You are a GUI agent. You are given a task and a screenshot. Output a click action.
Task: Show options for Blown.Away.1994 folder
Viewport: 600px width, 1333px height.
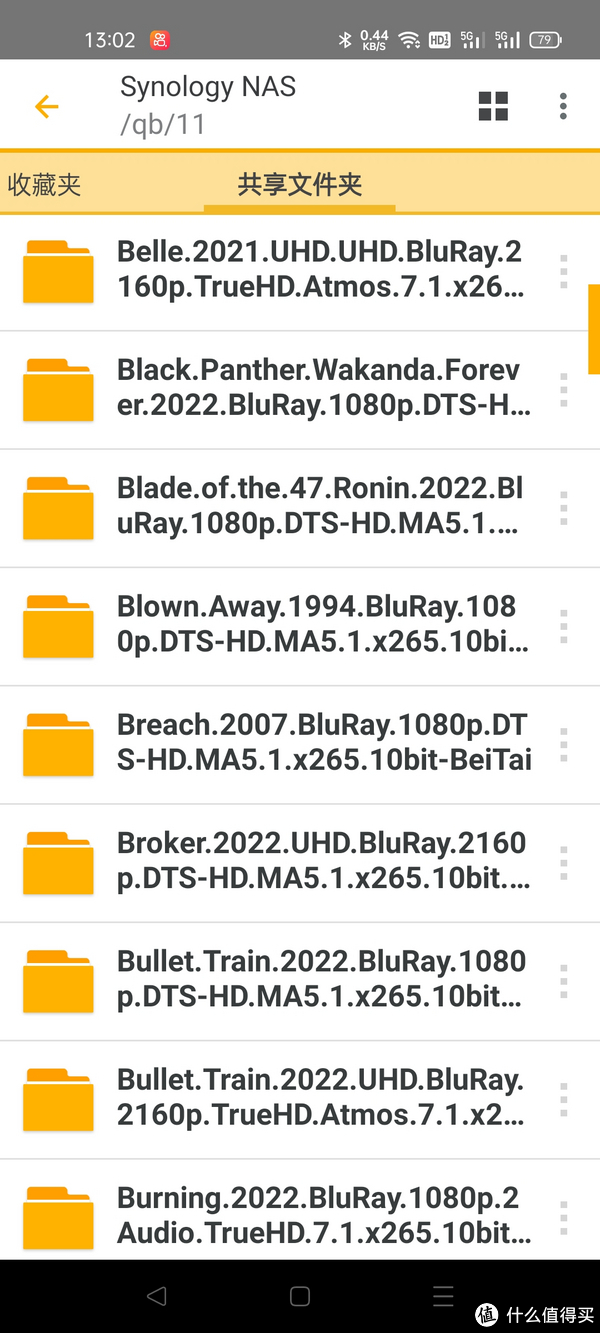click(x=564, y=626)
